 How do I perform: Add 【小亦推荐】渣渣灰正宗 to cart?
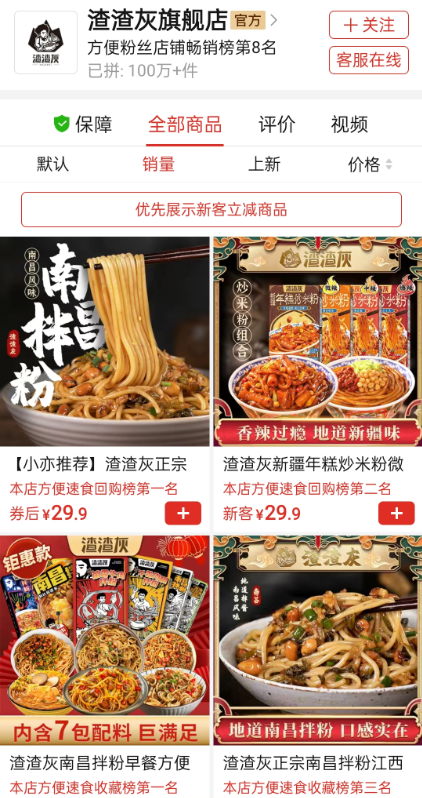click(x=183, y=513)
